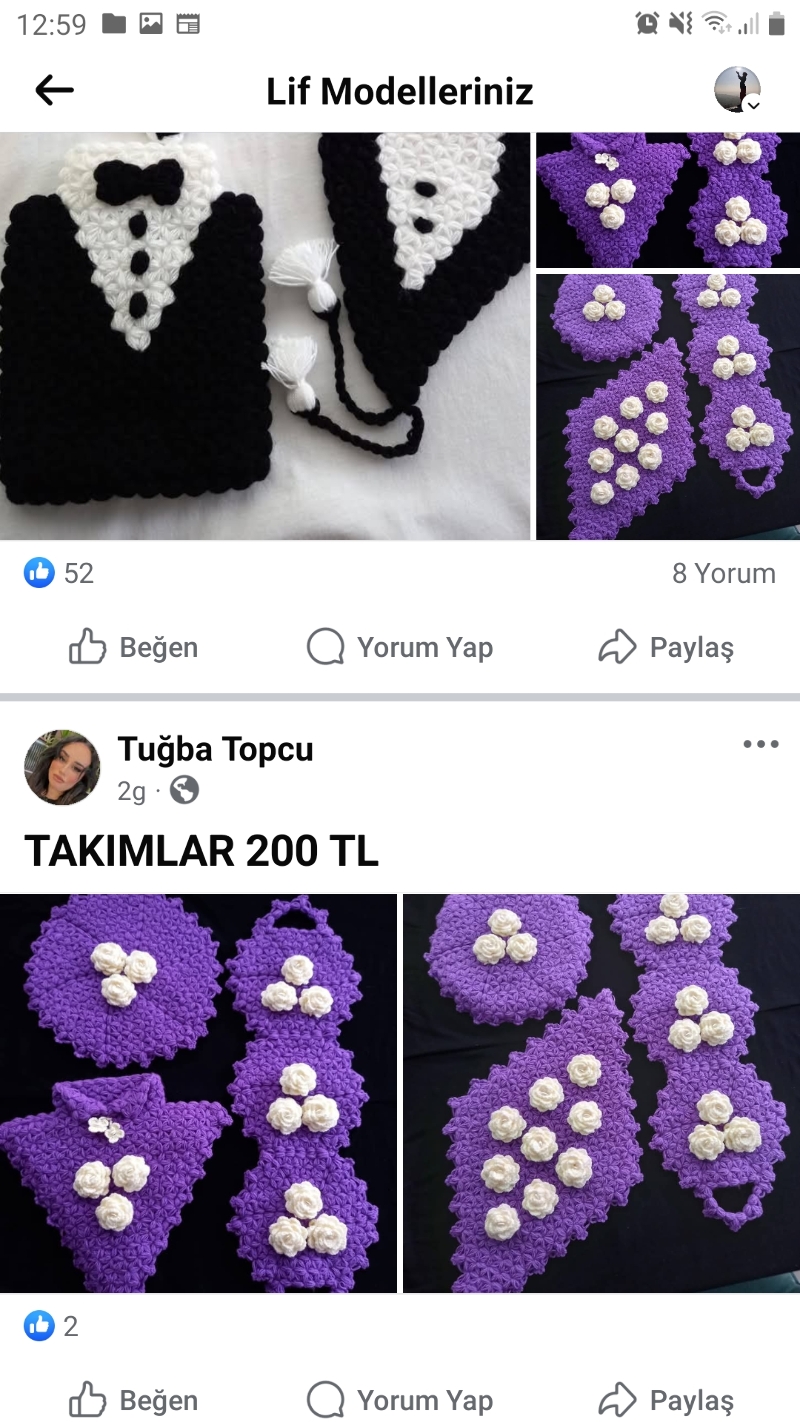The width and height of the screenshot is (800, 1422).
Task: Tap Beğen on the TAKIMLAR 200 TL post
Action: (133, 1400)
